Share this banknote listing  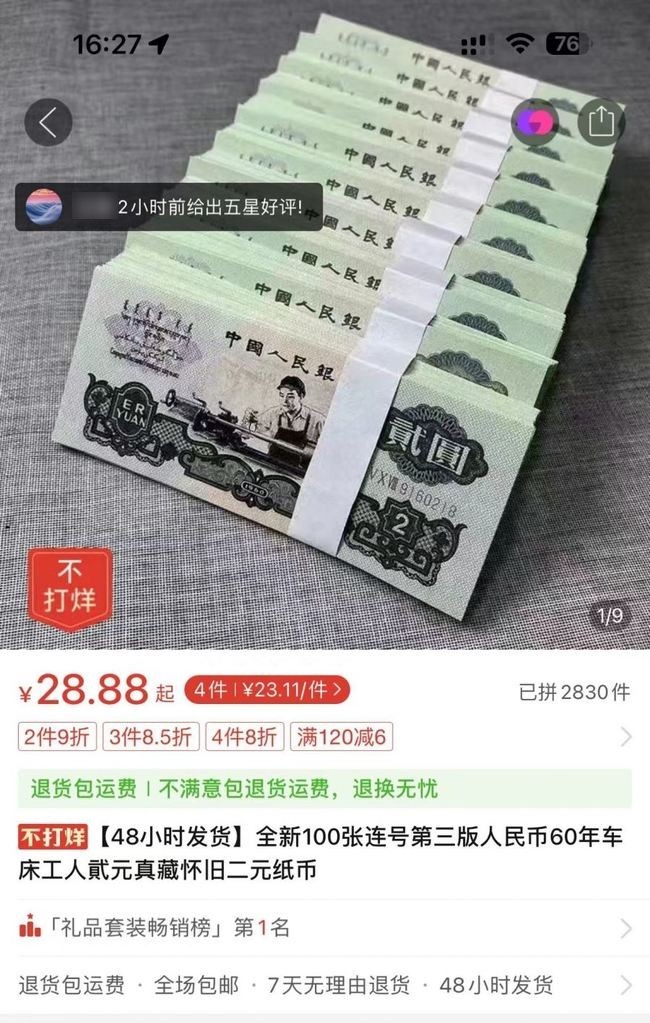point(600,123)
